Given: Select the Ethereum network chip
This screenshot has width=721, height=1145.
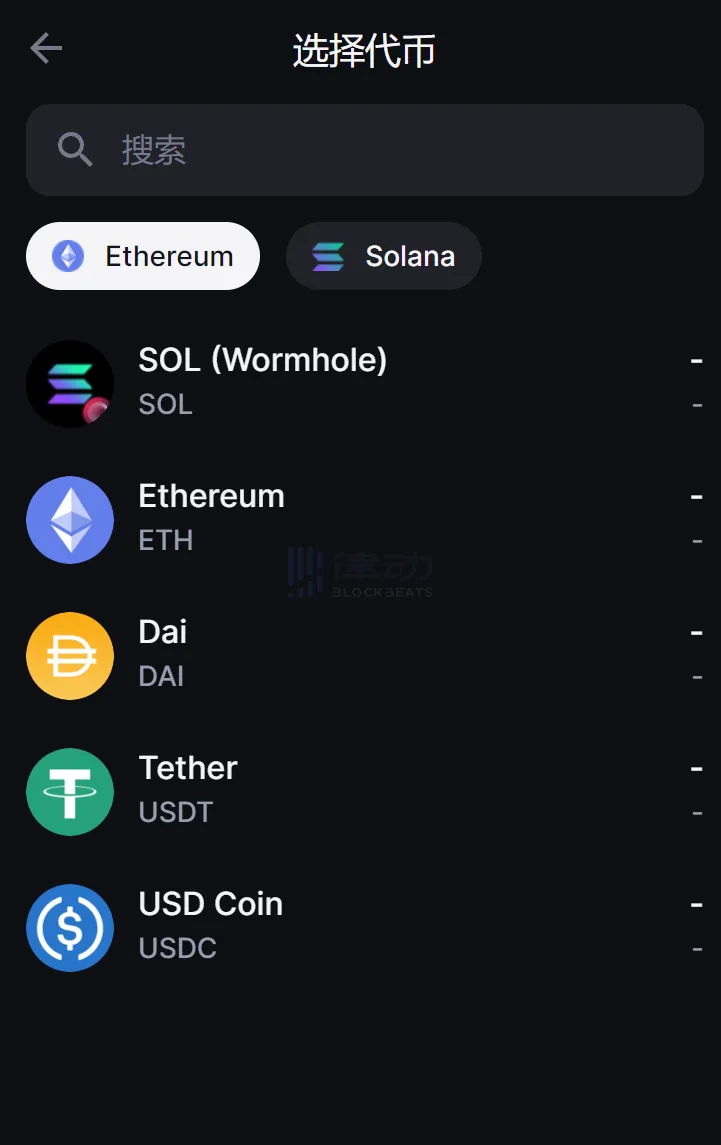Looking at the screenshot, I should pos(143,256).
